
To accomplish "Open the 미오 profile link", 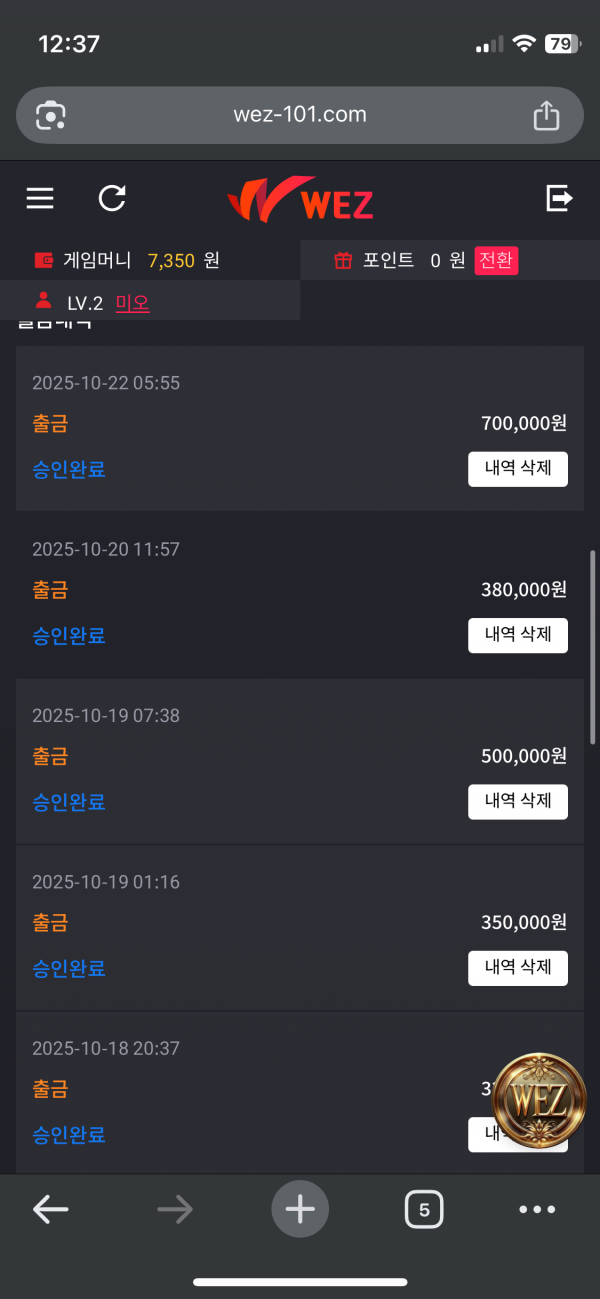I will pyautogui.click(x=132, y=303).
